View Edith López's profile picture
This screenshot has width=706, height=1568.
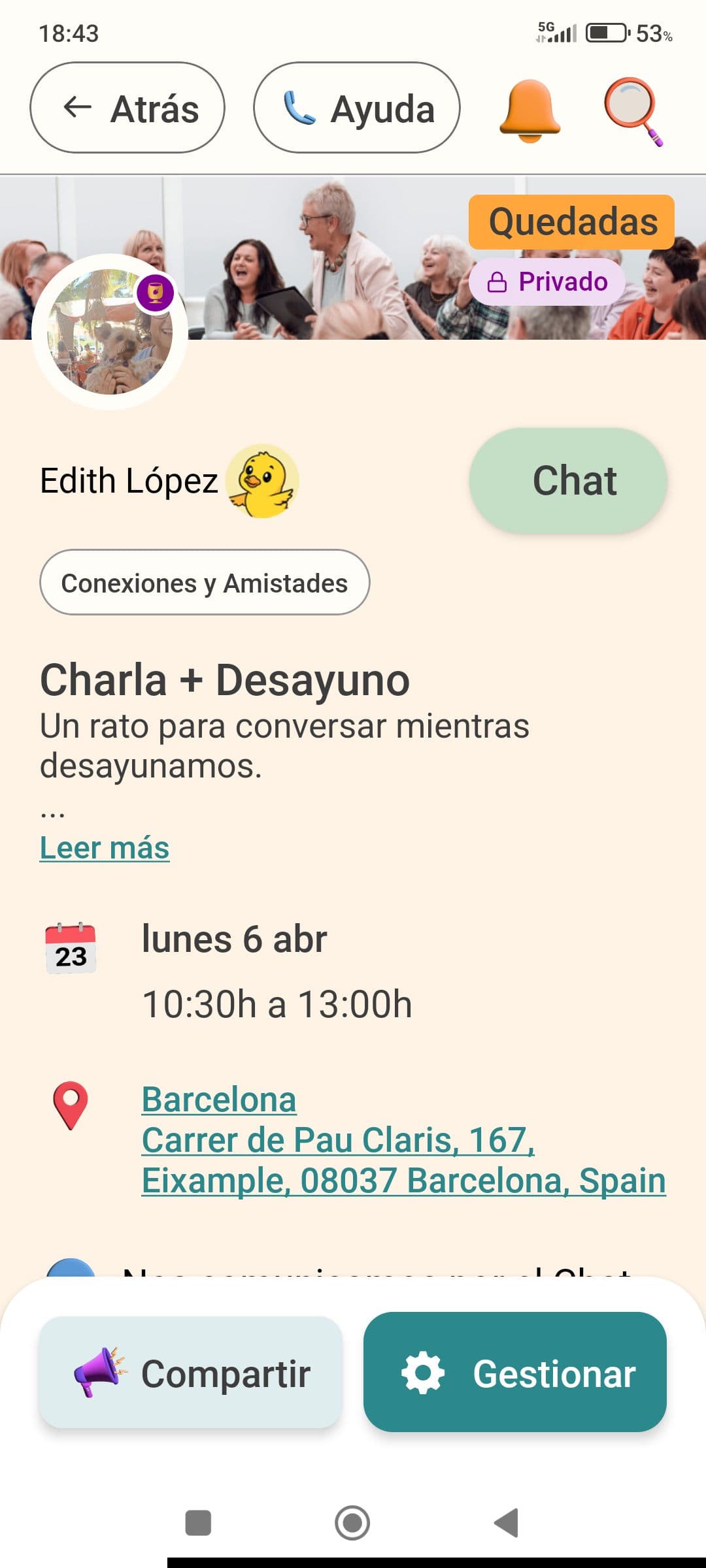point(110,332)
